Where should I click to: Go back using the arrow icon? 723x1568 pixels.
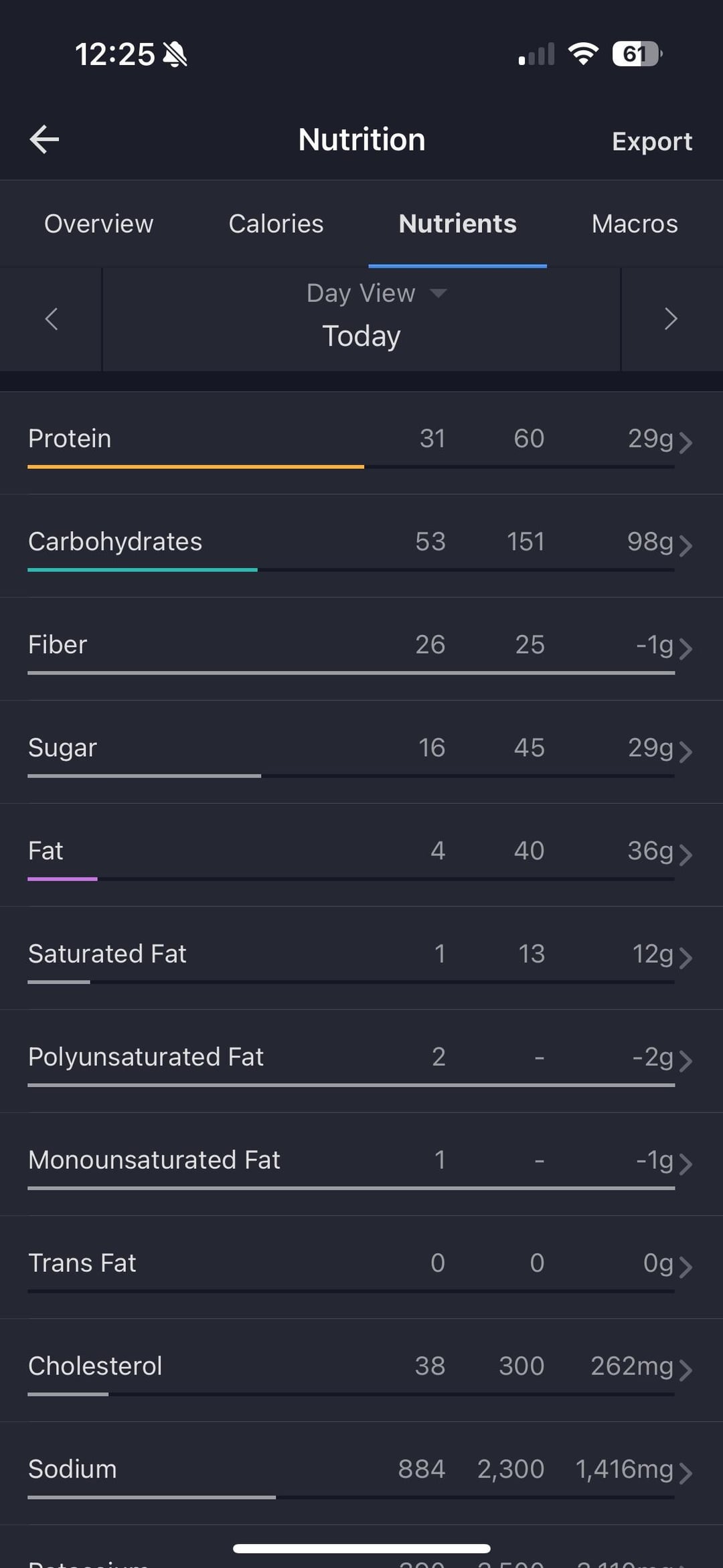(44, 139)
